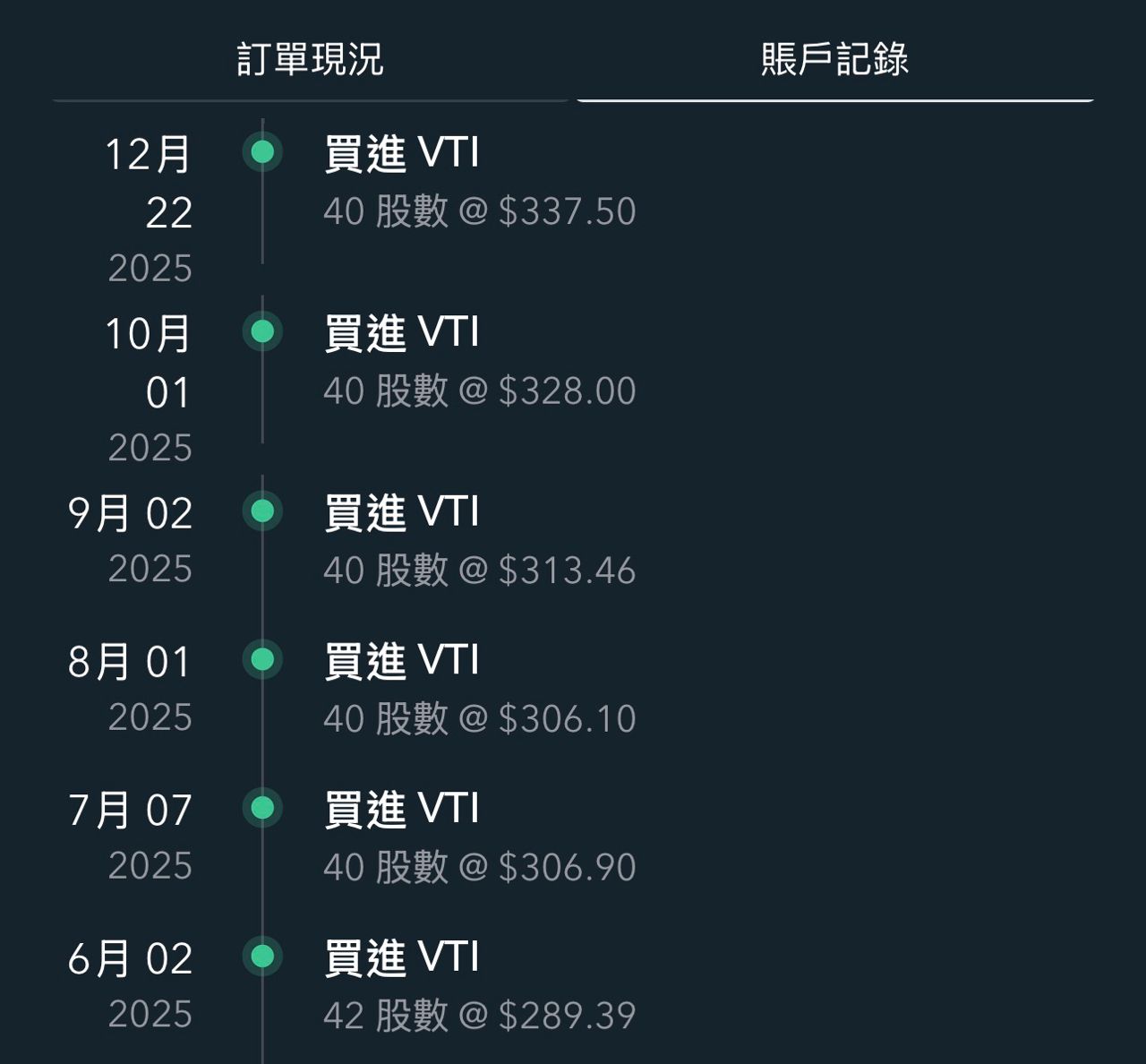1146x1064 pixels.
Task: Switch to the 訂單現況 tab
Action: coord(310,59)
